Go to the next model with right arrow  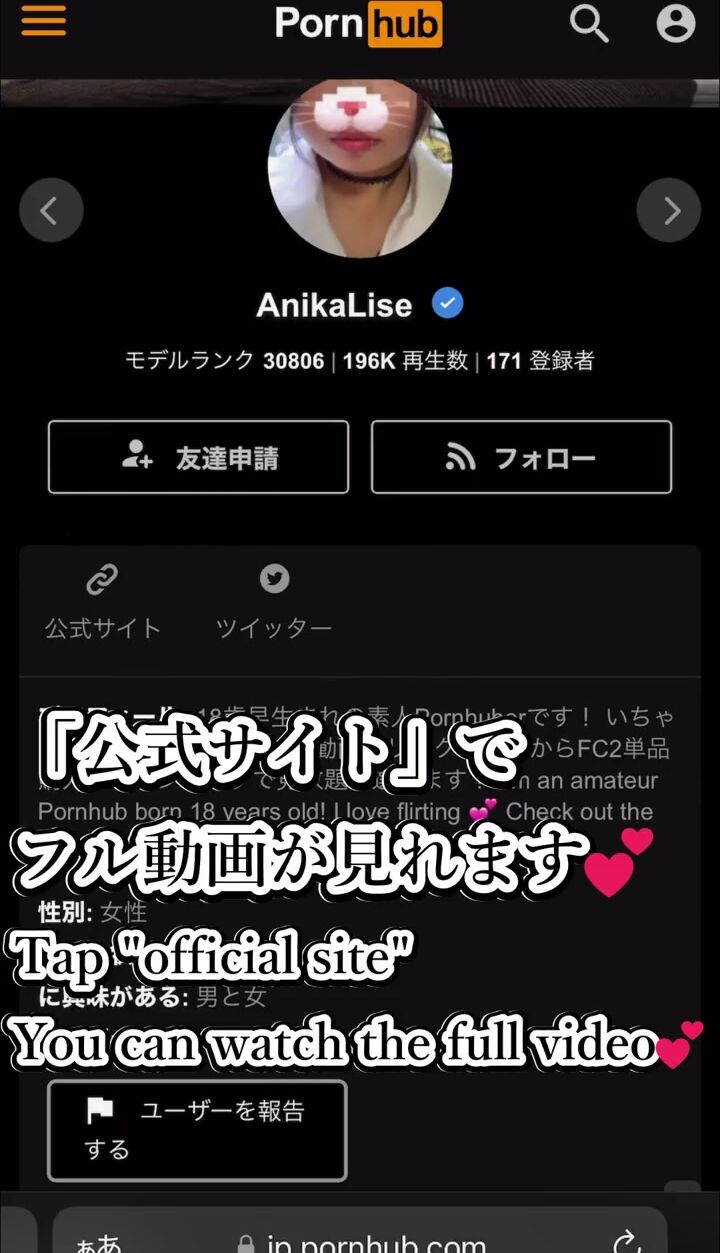[669, 210]
